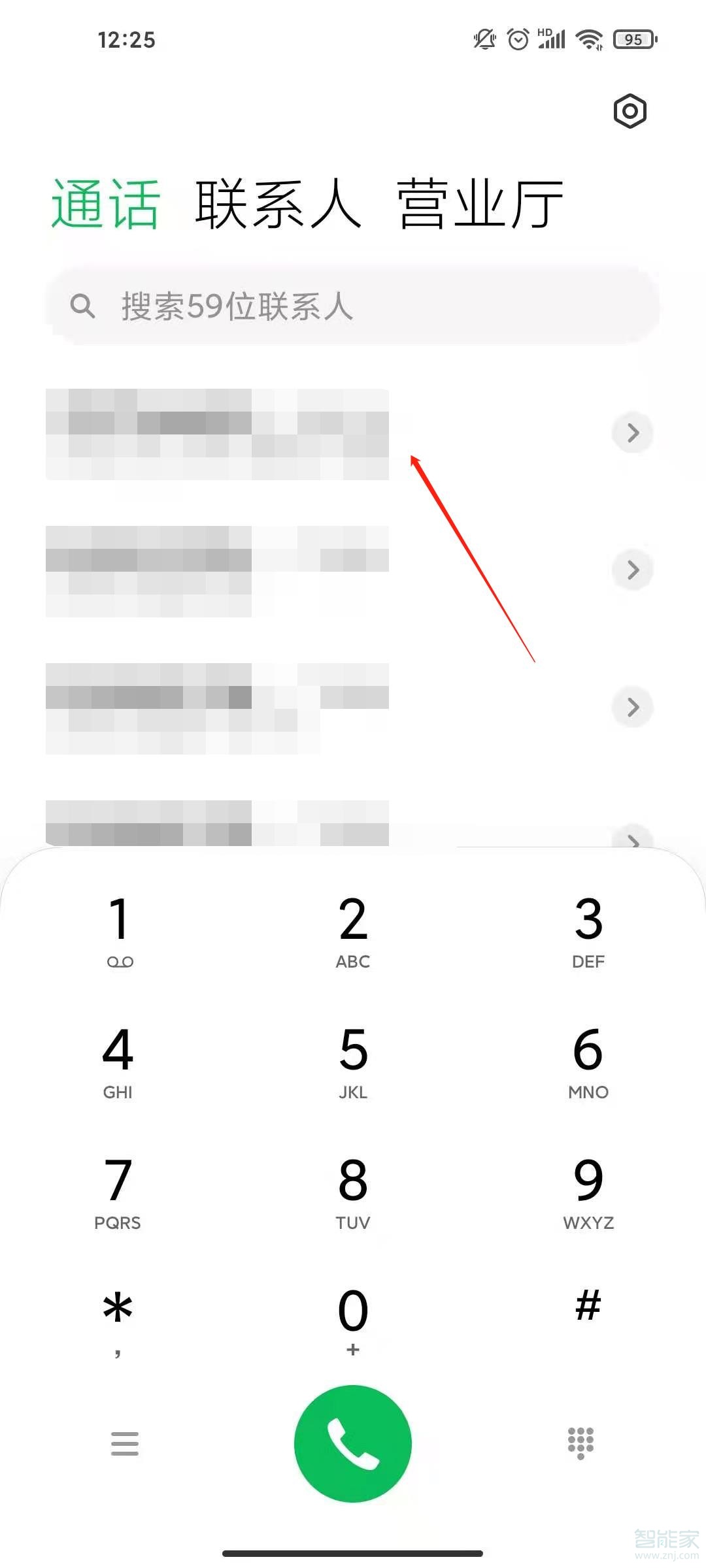Screen dimensions: 706x1568
Task: Switch to the 联系人 tab
Action: [278, 204]
